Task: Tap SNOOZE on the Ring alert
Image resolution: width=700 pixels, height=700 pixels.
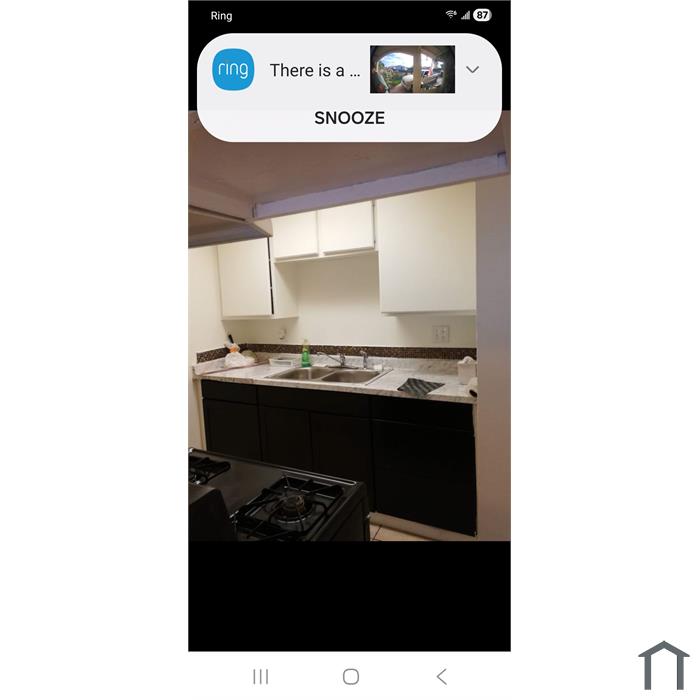Action: point(349,118)
